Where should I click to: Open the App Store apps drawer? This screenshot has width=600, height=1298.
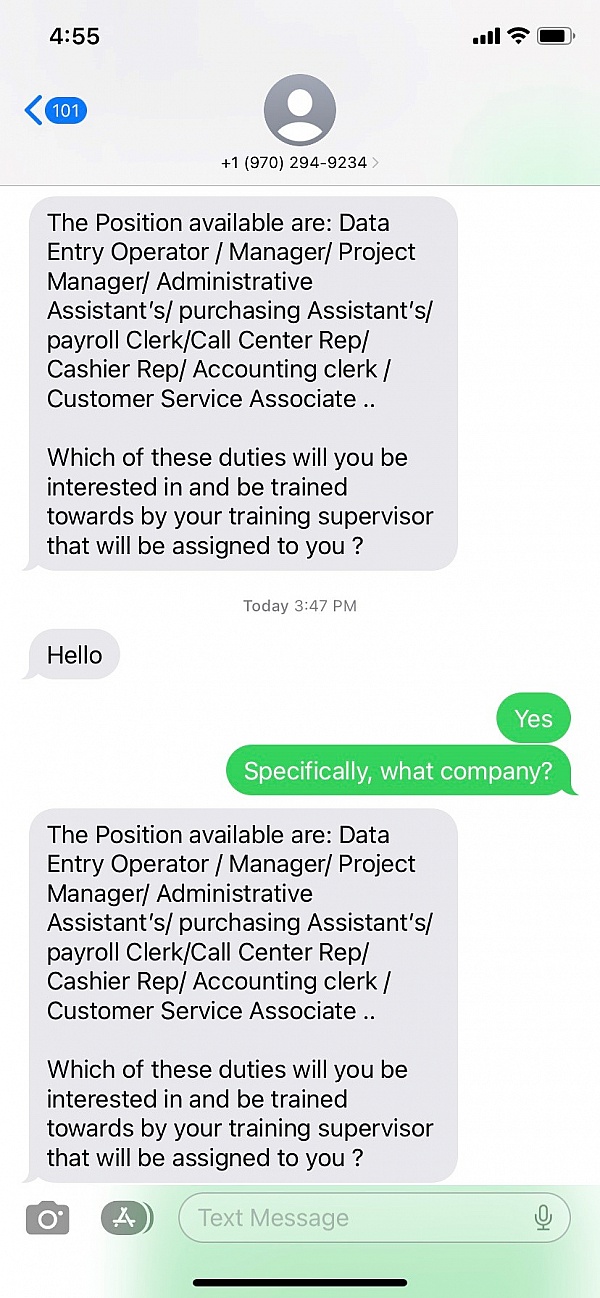pyautogui.click(x=125, y=1217)
